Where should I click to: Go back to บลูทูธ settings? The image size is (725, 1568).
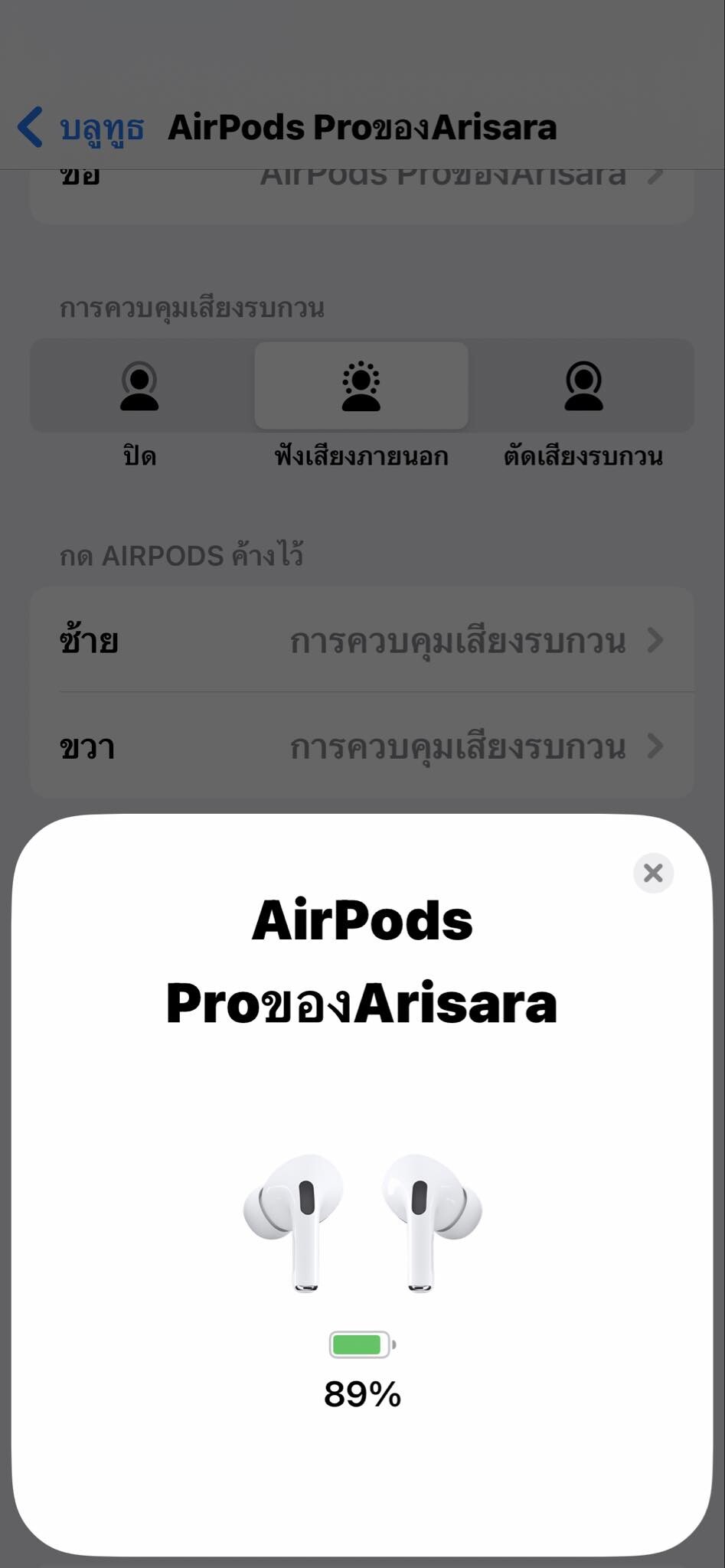click(81, 127)
